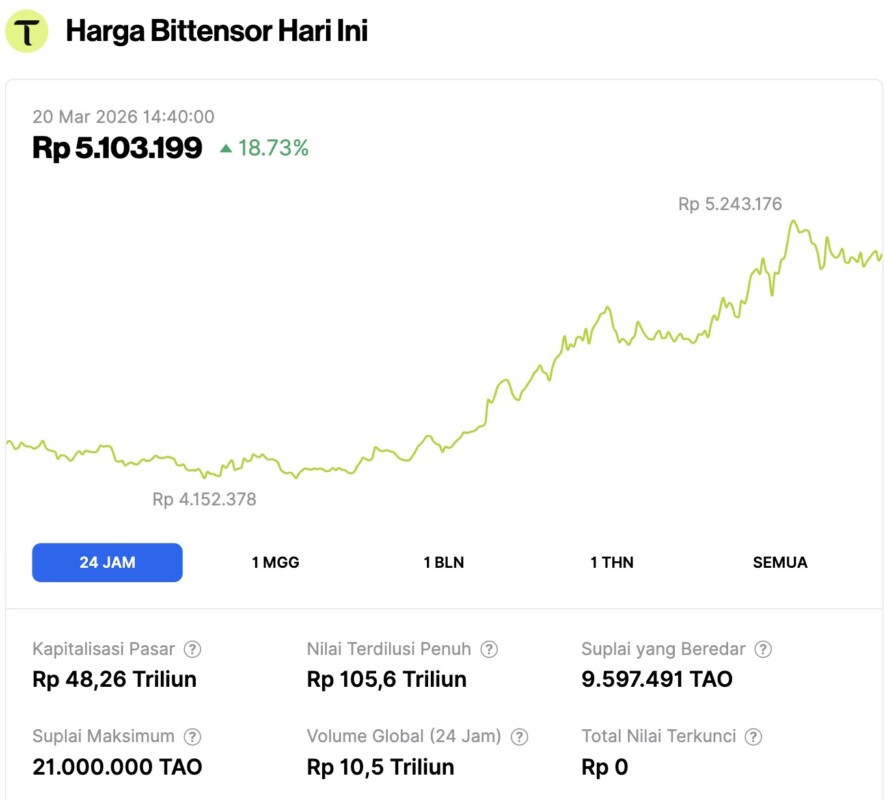
Task: Switch chart to SEMUA range
Action: pos(780,562)
